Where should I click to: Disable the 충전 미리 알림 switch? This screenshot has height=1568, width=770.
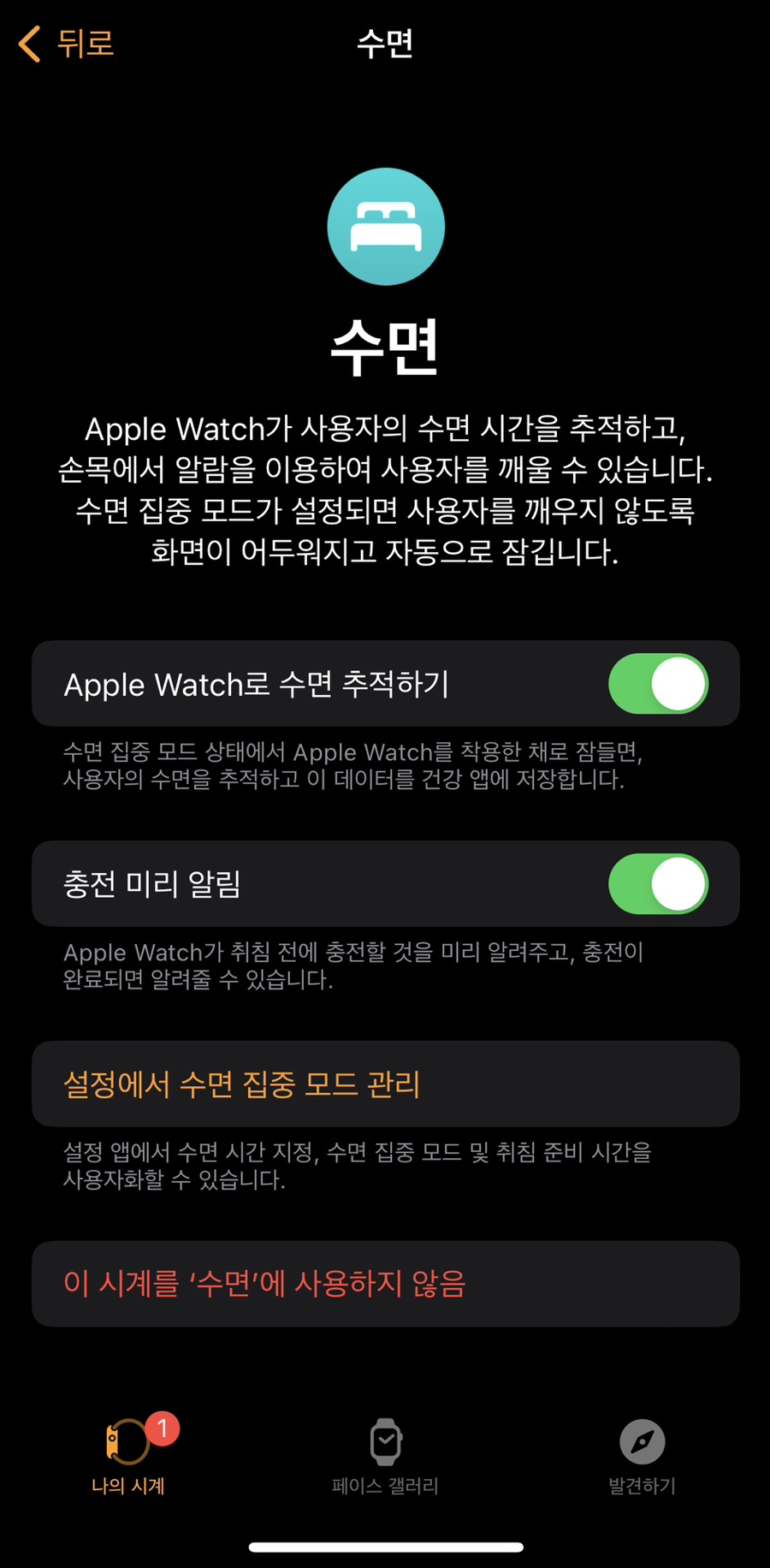pos(658,884)
